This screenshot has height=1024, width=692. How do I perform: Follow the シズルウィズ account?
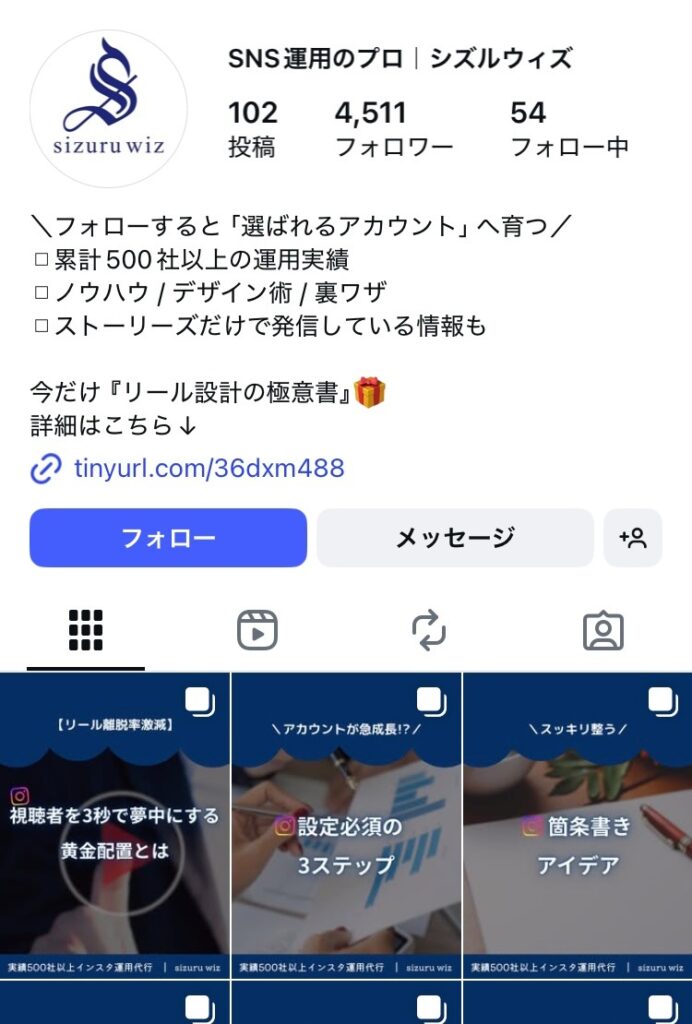point(168,538)
